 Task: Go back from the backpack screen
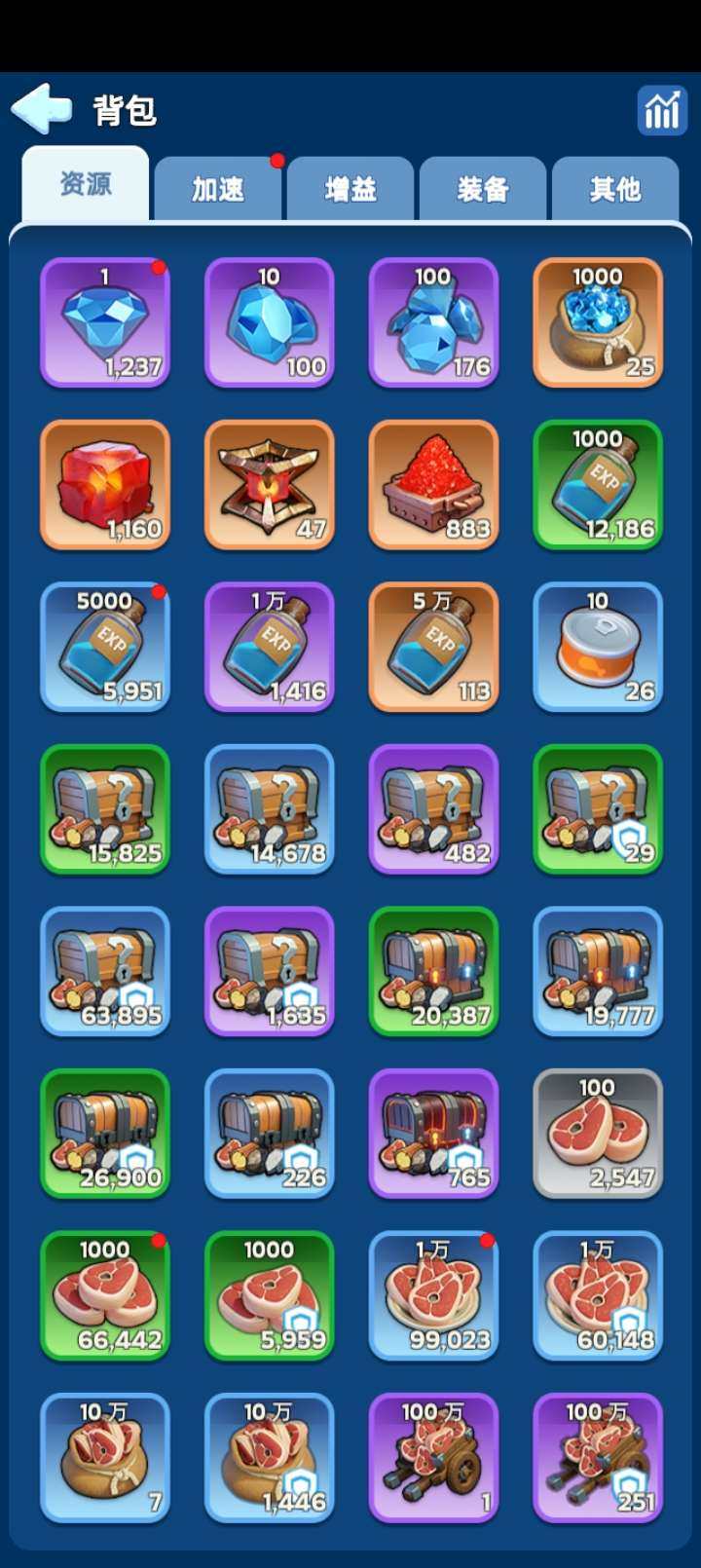(x=41, y=108)
